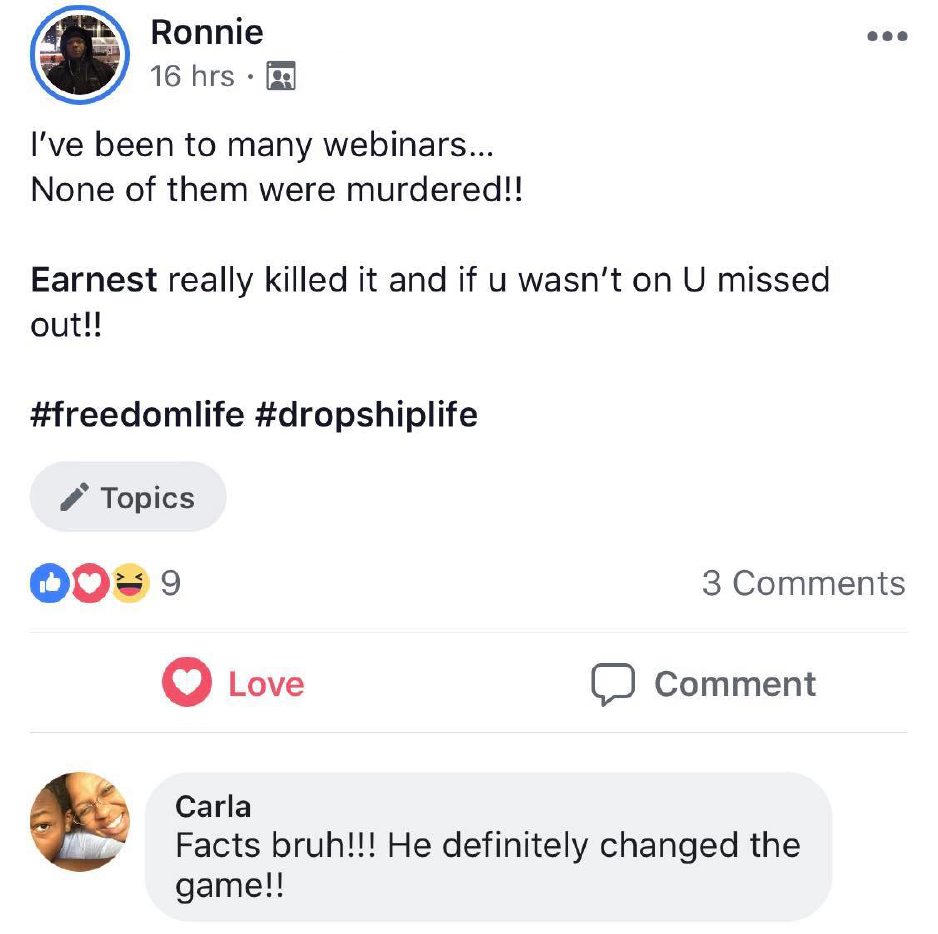This screenshot has height=934, width=938.
Task: Open Carla's profile from her name
Action: click(x=213, y=806)
